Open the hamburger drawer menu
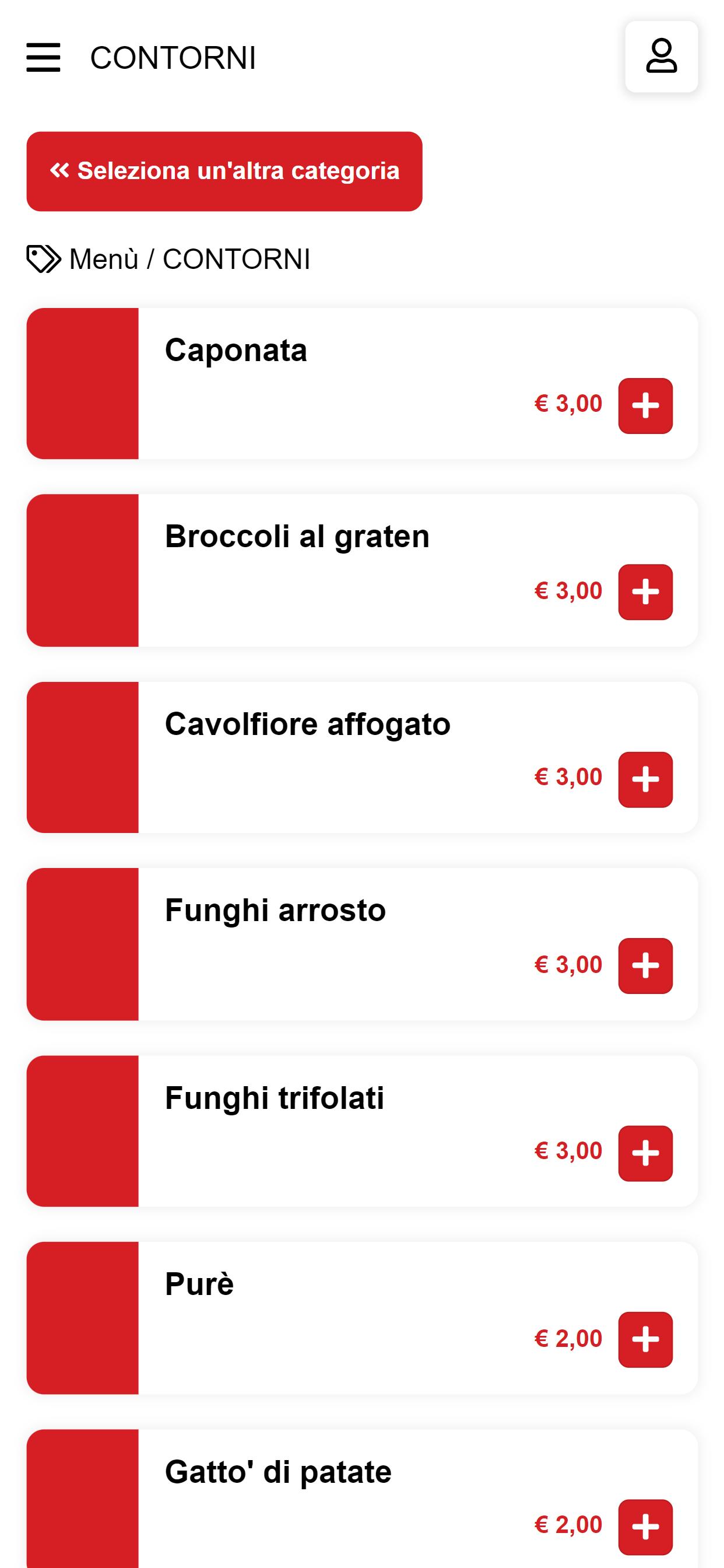The image size is (724, 1568). point(43,57)
